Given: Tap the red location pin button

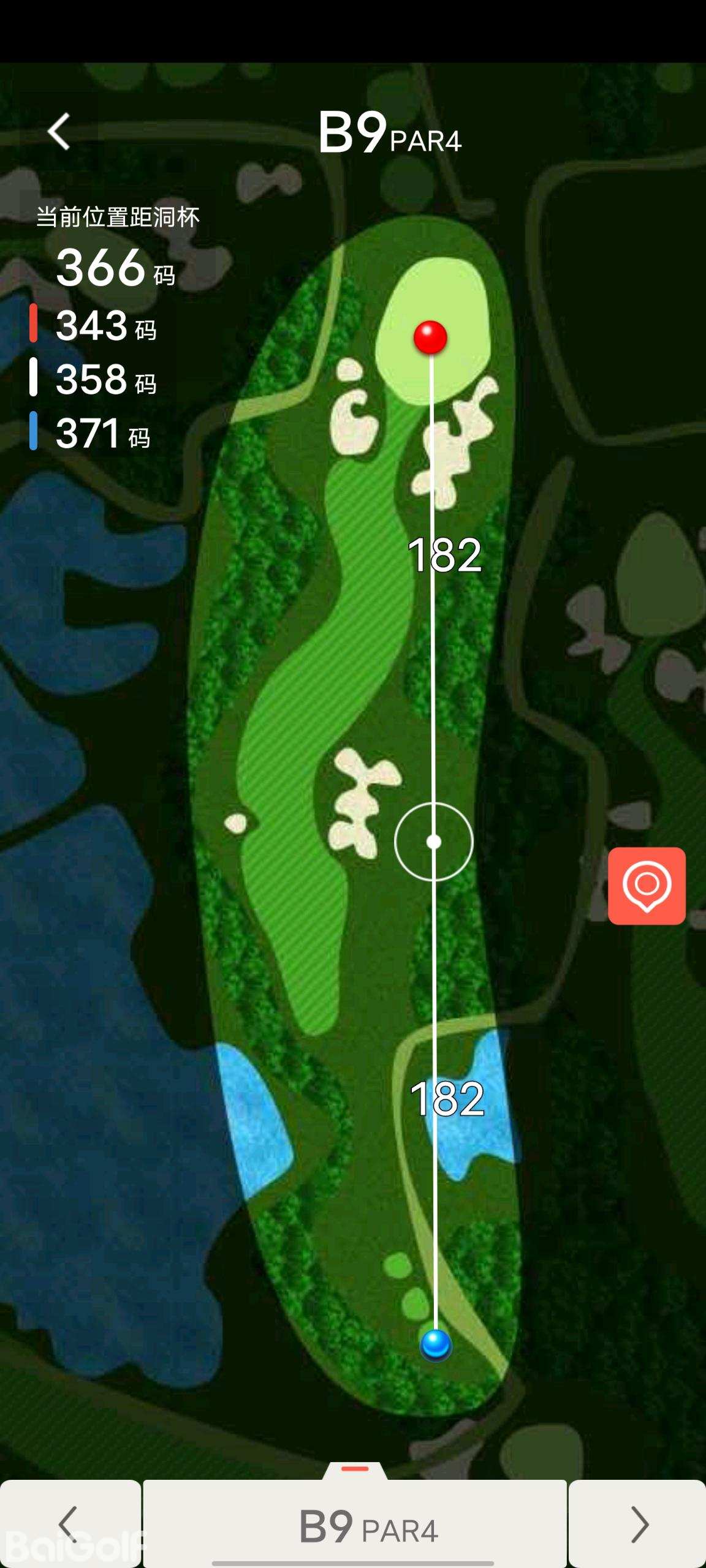Looking at the screenshot, I should point(647,886).
